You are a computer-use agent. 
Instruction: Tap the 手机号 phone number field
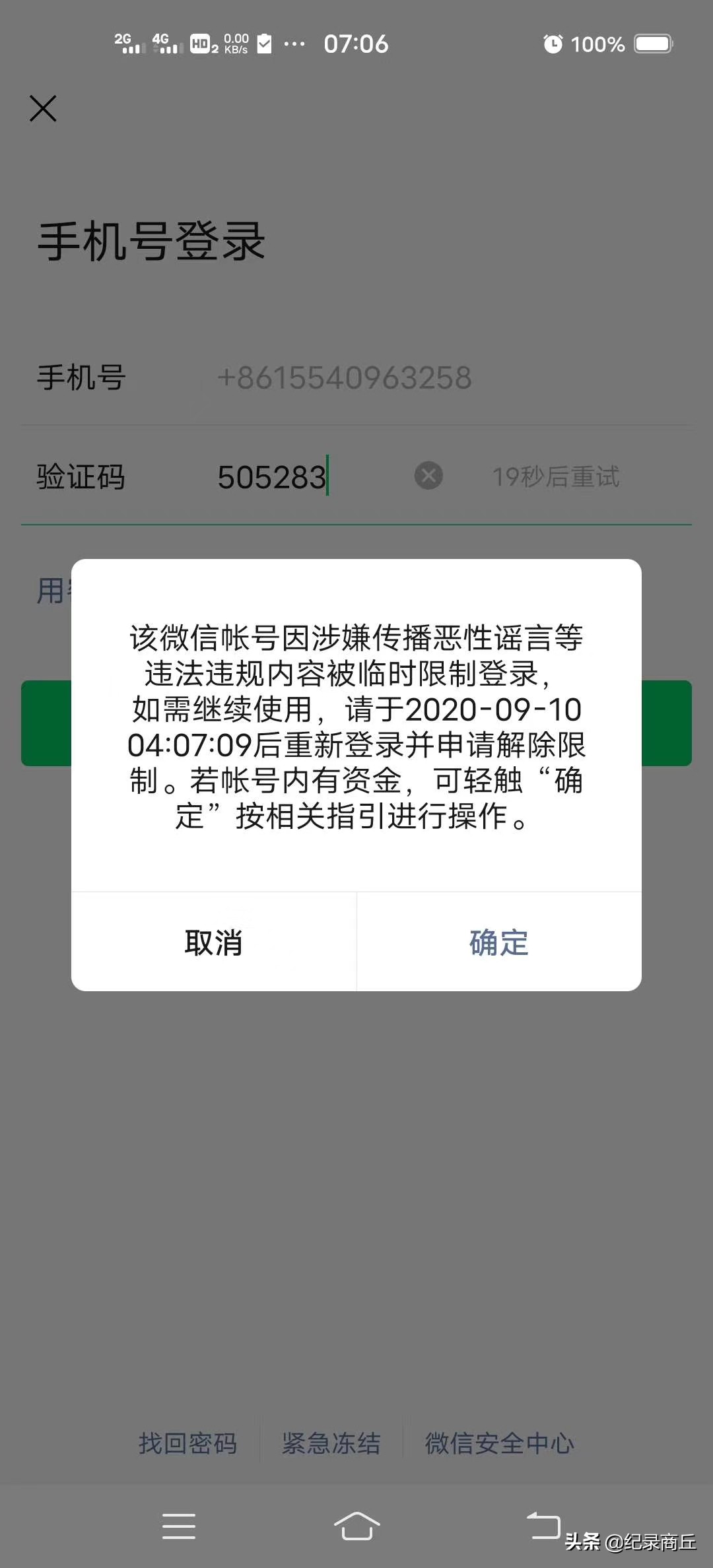[x=343, y=377]
